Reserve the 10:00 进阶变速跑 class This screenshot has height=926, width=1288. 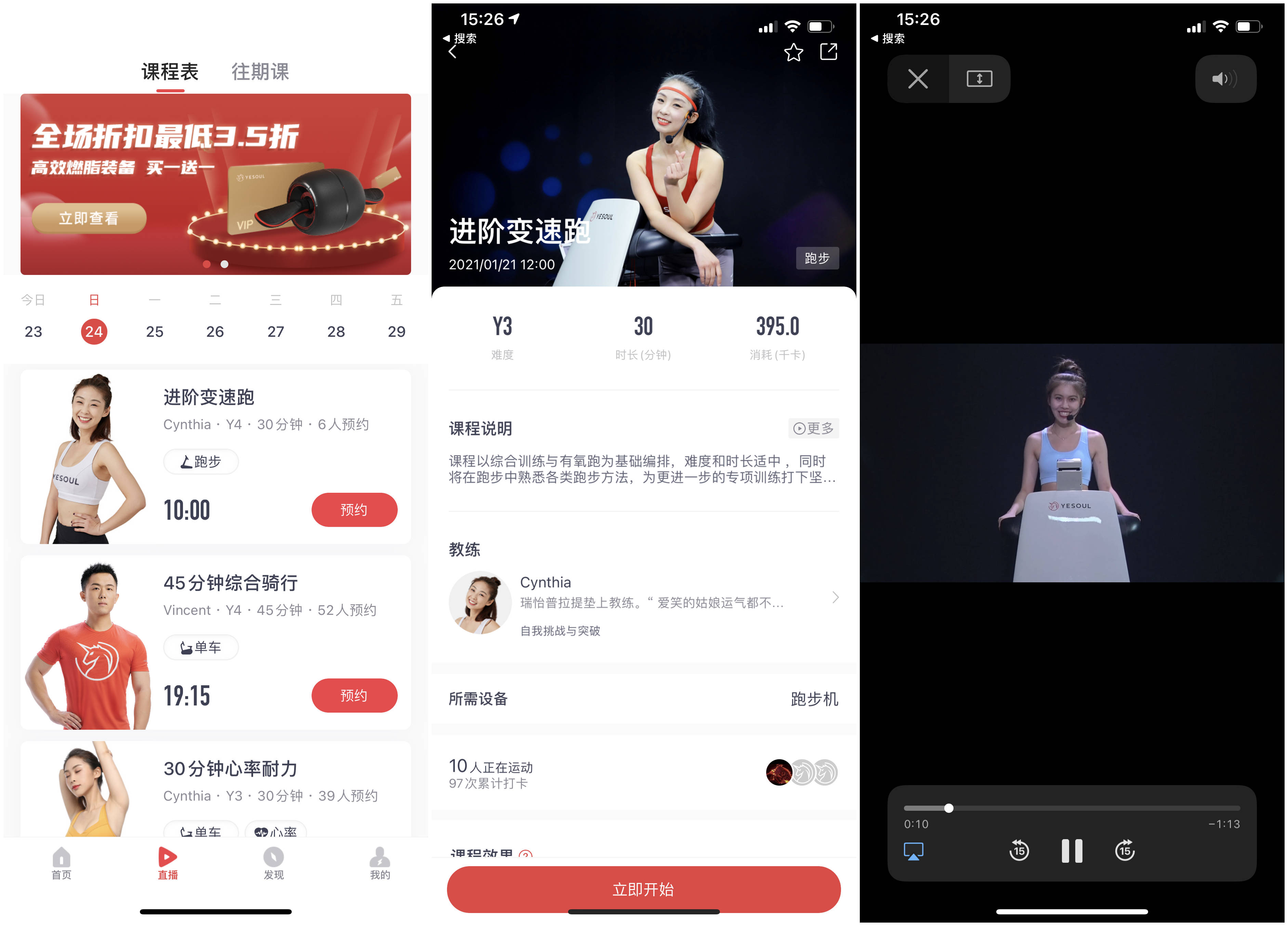[354, 510]
